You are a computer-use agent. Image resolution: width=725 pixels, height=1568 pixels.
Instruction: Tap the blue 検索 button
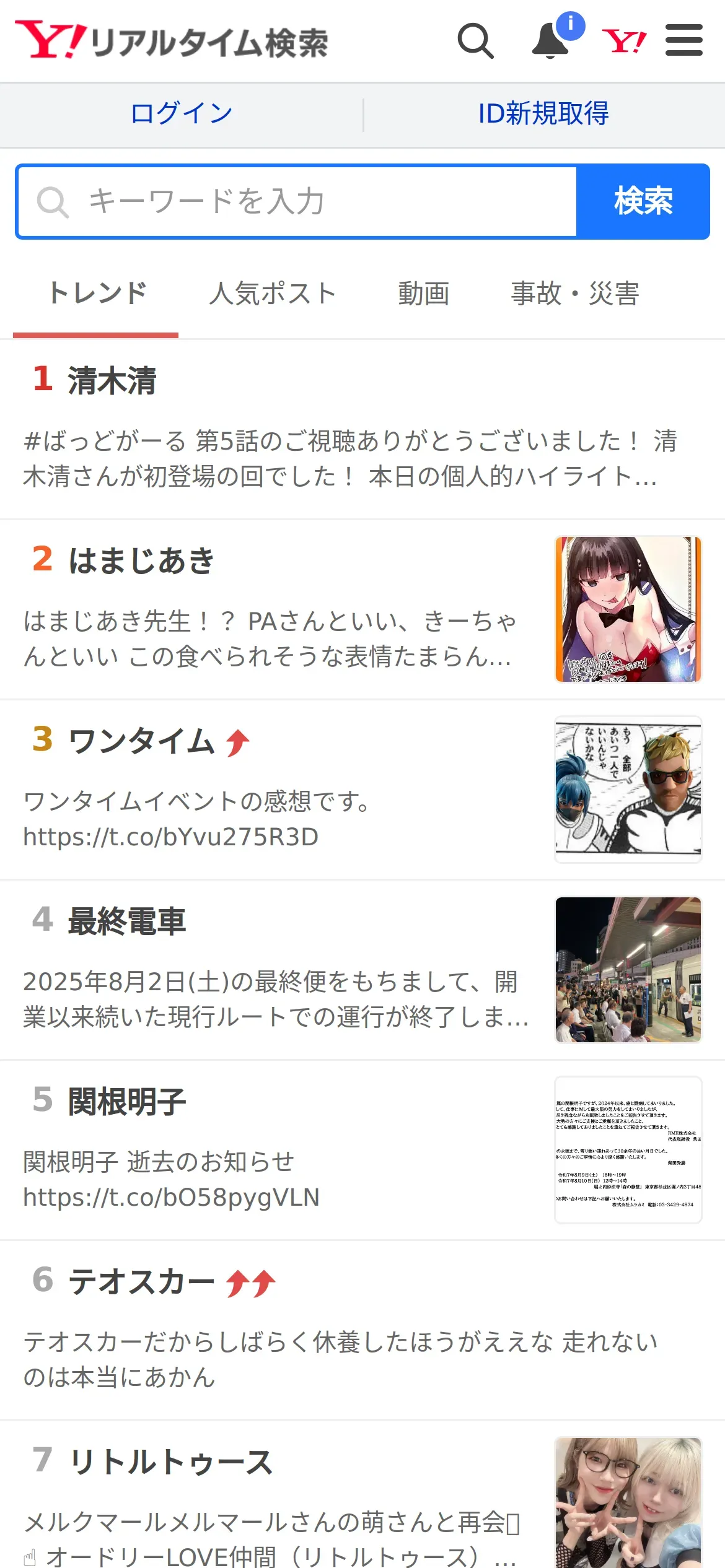pos(643,202)
